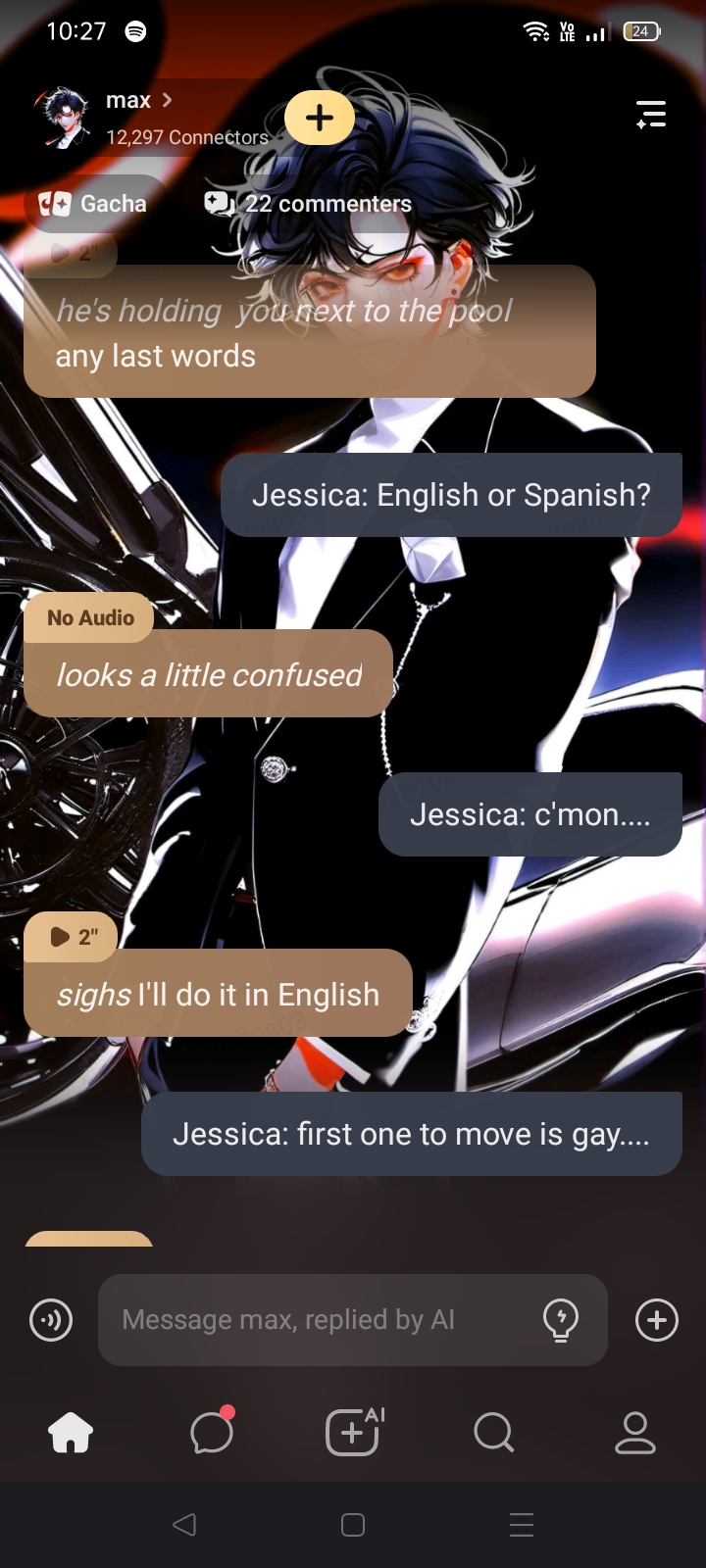Get reply suggestions via lightbulb icon
The image size is (706, 1568).
tap(561, 1320)
